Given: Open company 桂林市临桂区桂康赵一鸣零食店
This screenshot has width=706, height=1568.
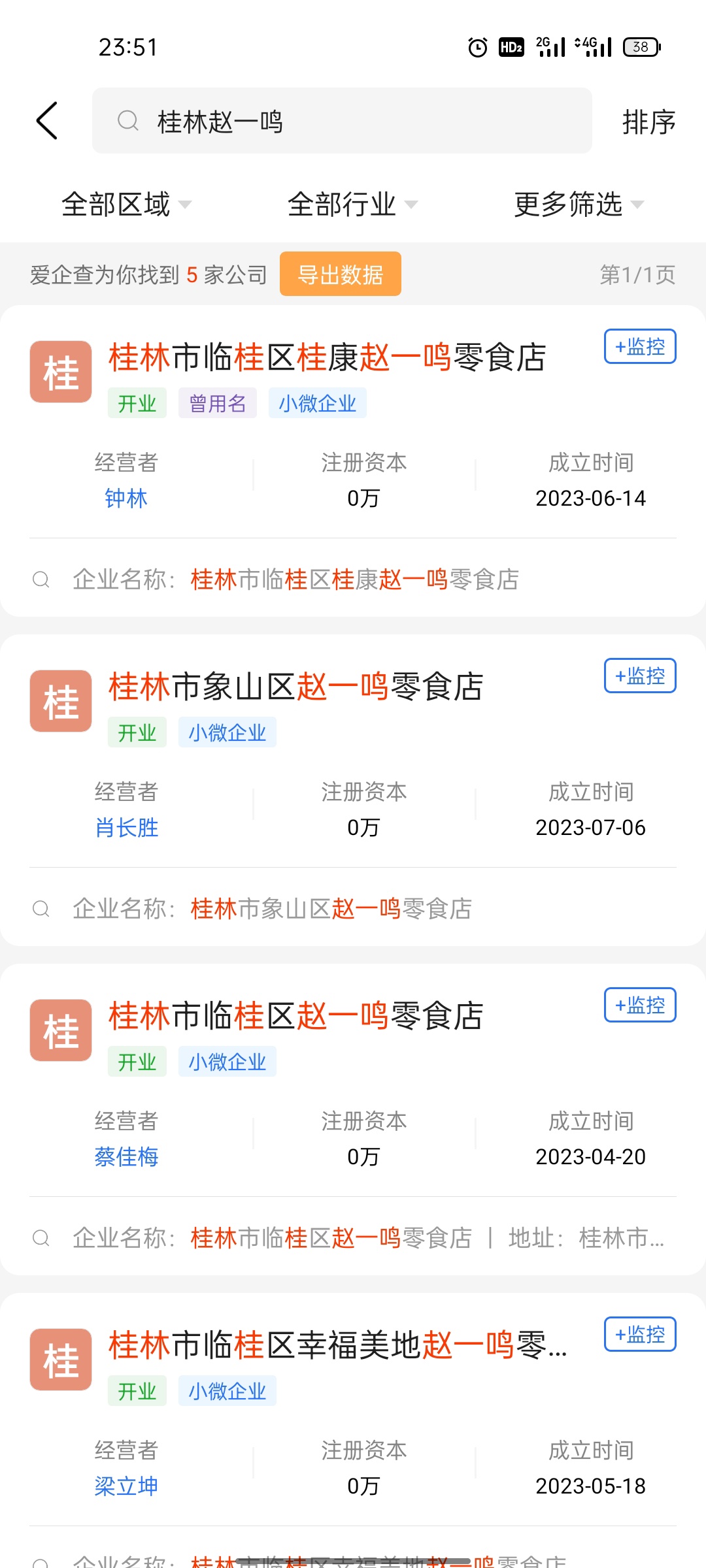Looking at the screenshot, I should pyautogui.click(x=328, y=357).
